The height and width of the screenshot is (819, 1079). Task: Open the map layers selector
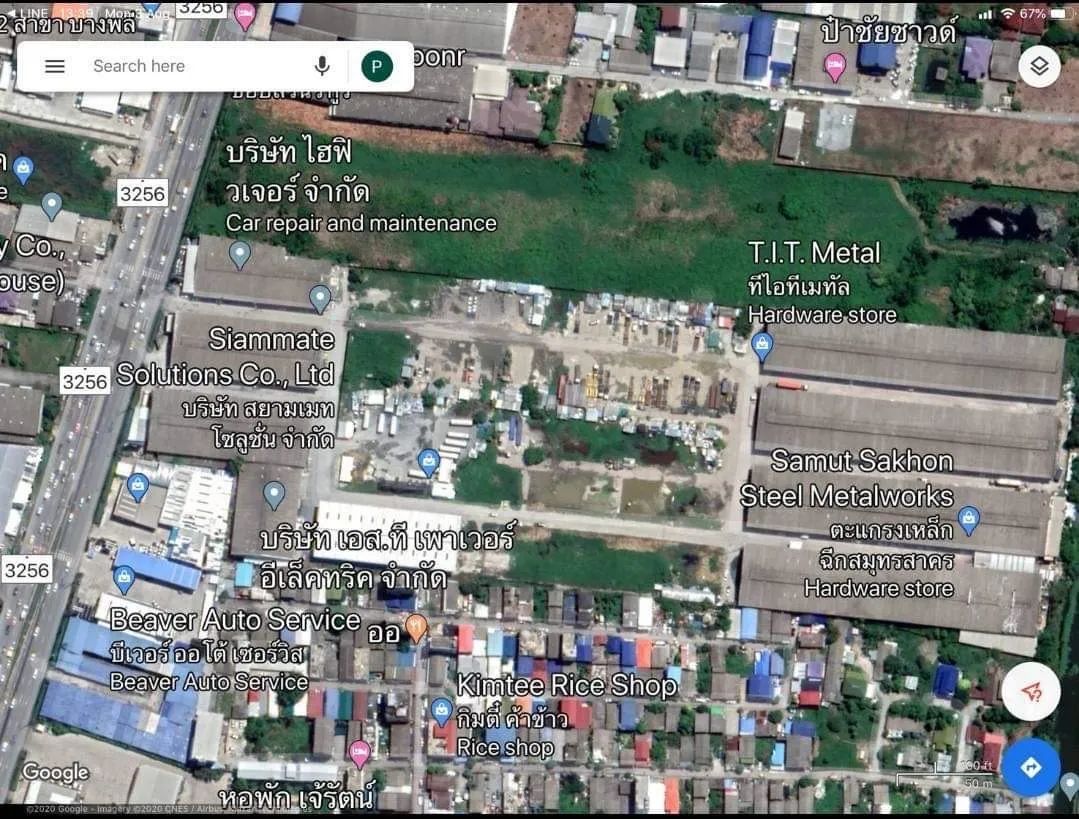tap(1039, 66)
